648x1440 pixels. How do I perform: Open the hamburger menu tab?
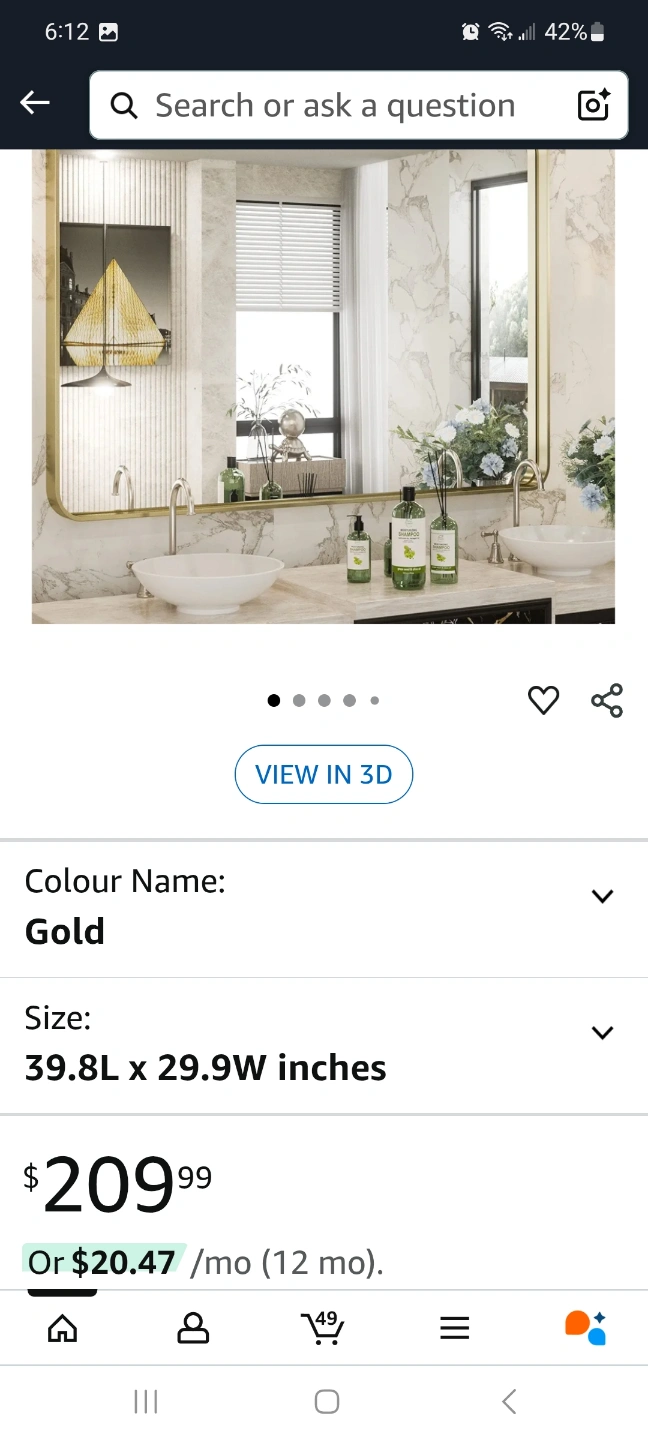click(455, 1328)
